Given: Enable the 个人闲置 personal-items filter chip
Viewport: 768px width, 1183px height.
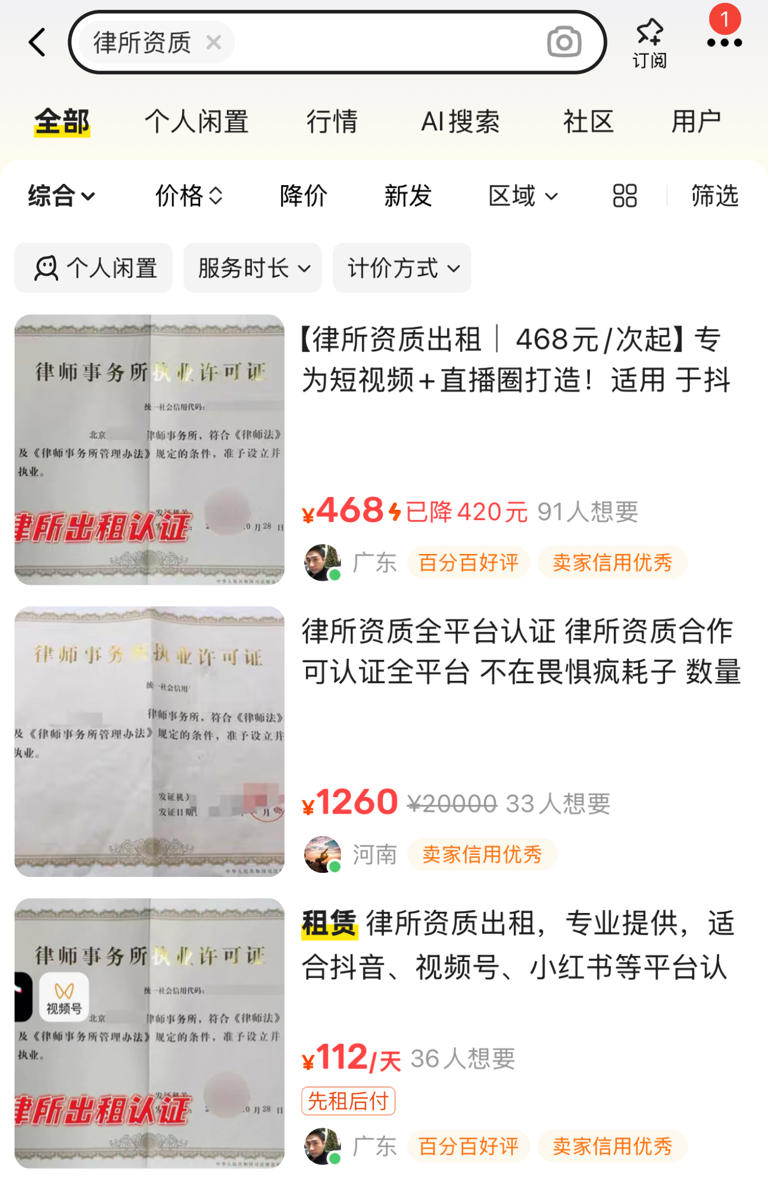Looking at the screenshot, I should [93, 267].
